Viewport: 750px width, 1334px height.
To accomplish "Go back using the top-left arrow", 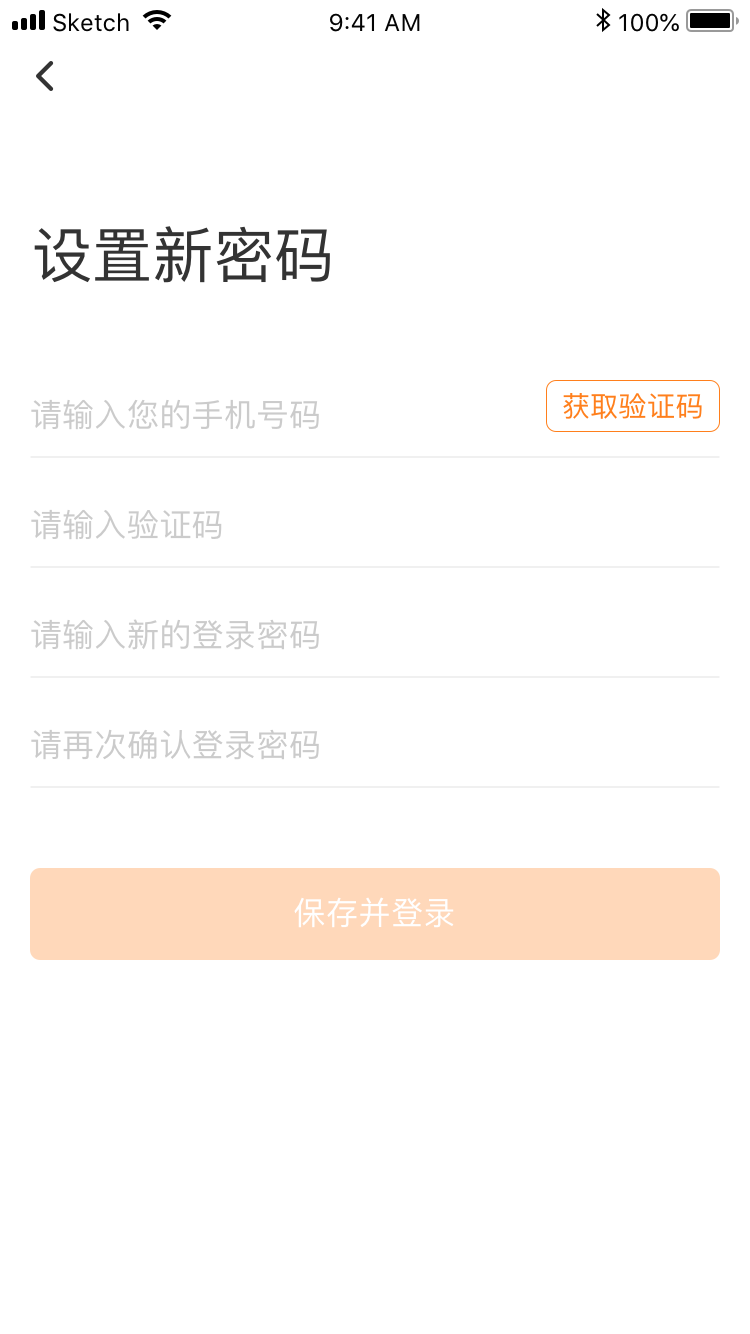I will [x=44, y=76].
